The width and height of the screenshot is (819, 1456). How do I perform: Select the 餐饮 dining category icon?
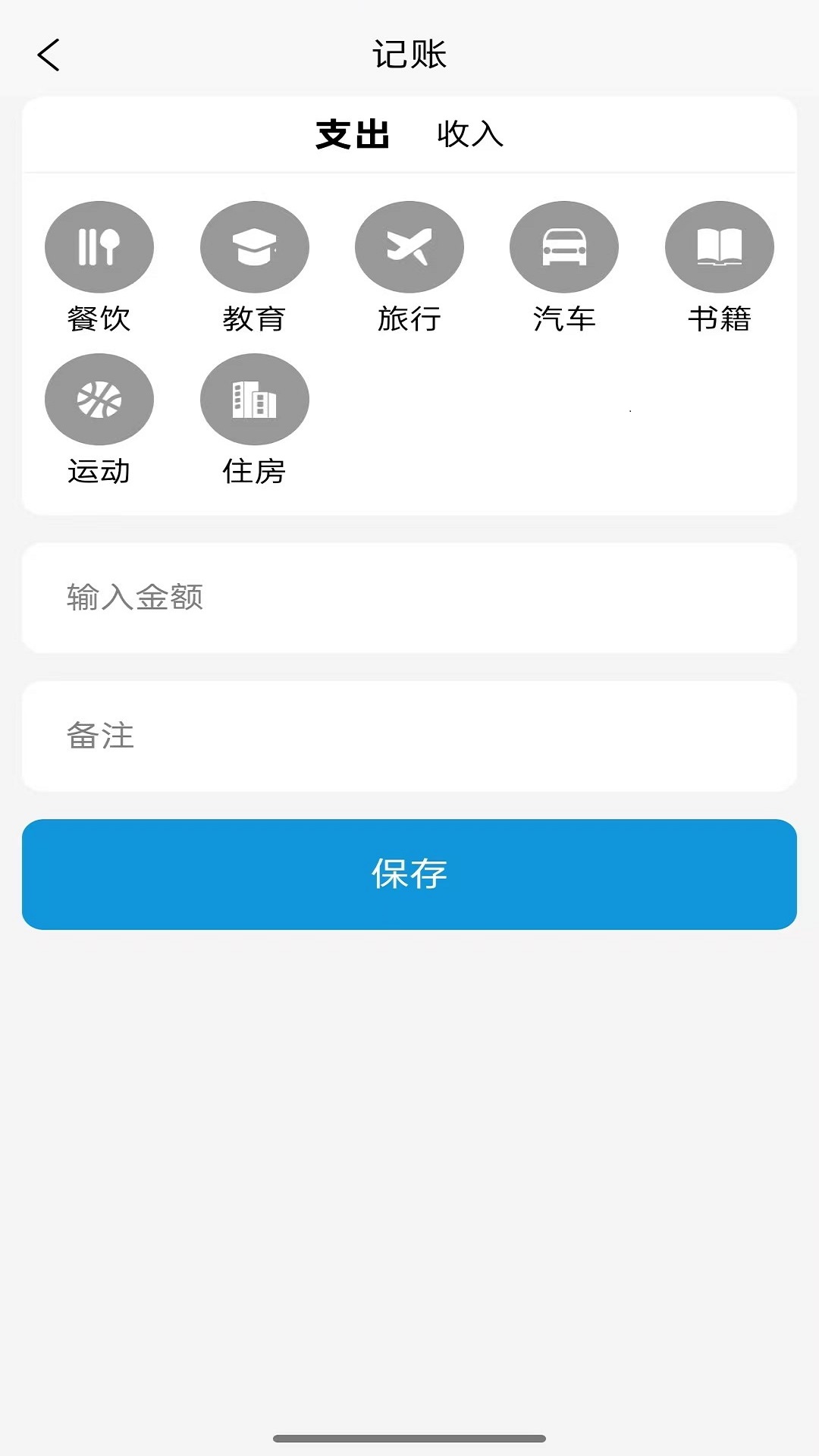[99, 246]
